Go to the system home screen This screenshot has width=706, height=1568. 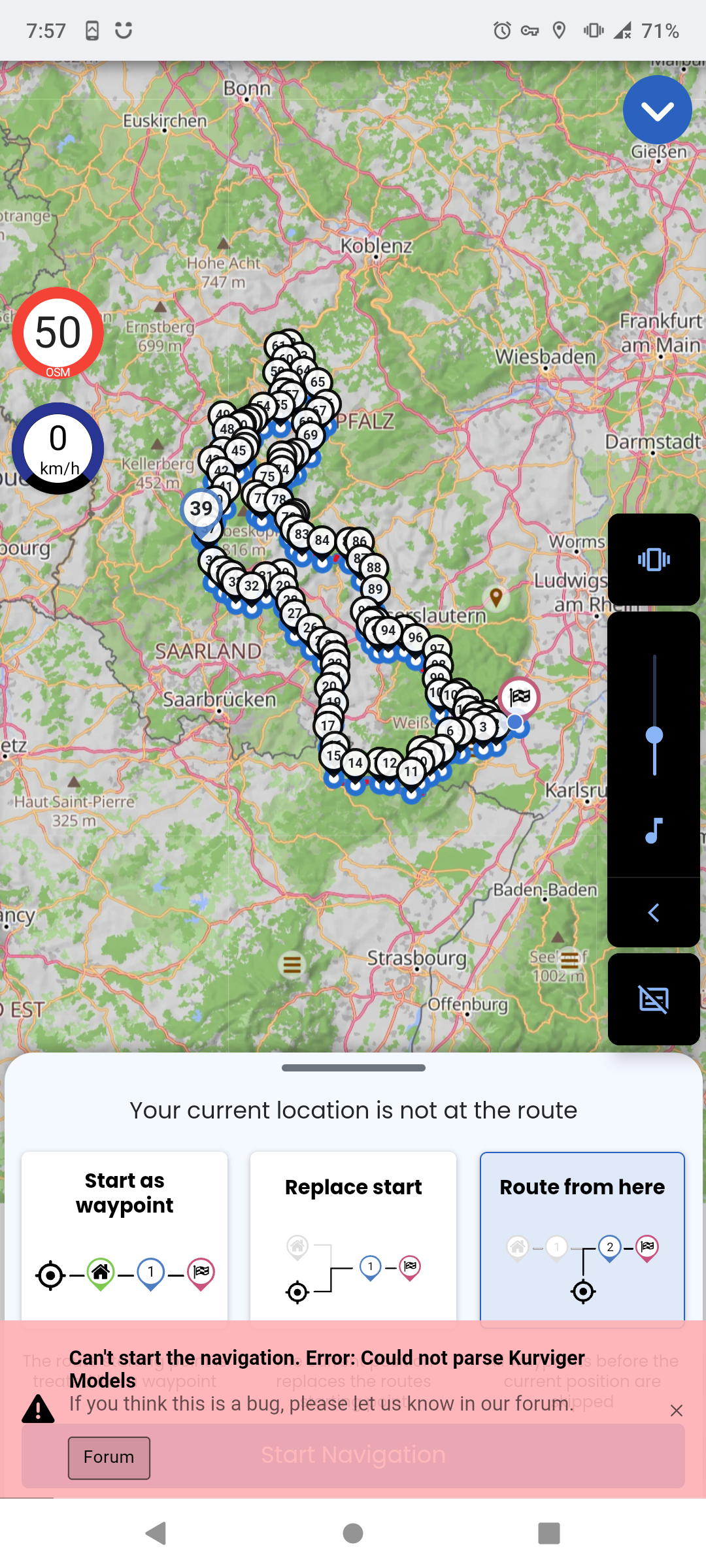(x=353, y=1533)
